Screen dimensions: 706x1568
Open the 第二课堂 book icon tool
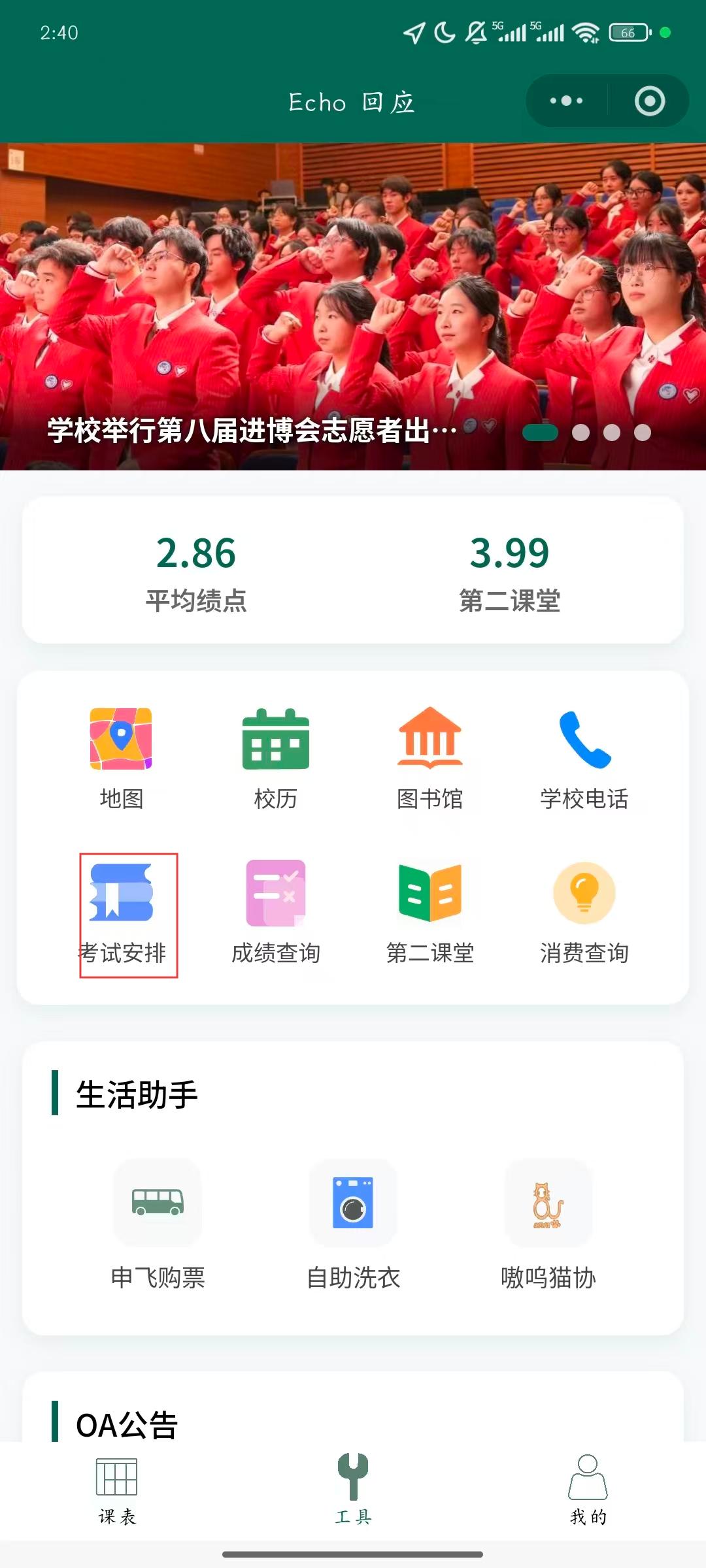pyautogui.click(x=429, y=913)
